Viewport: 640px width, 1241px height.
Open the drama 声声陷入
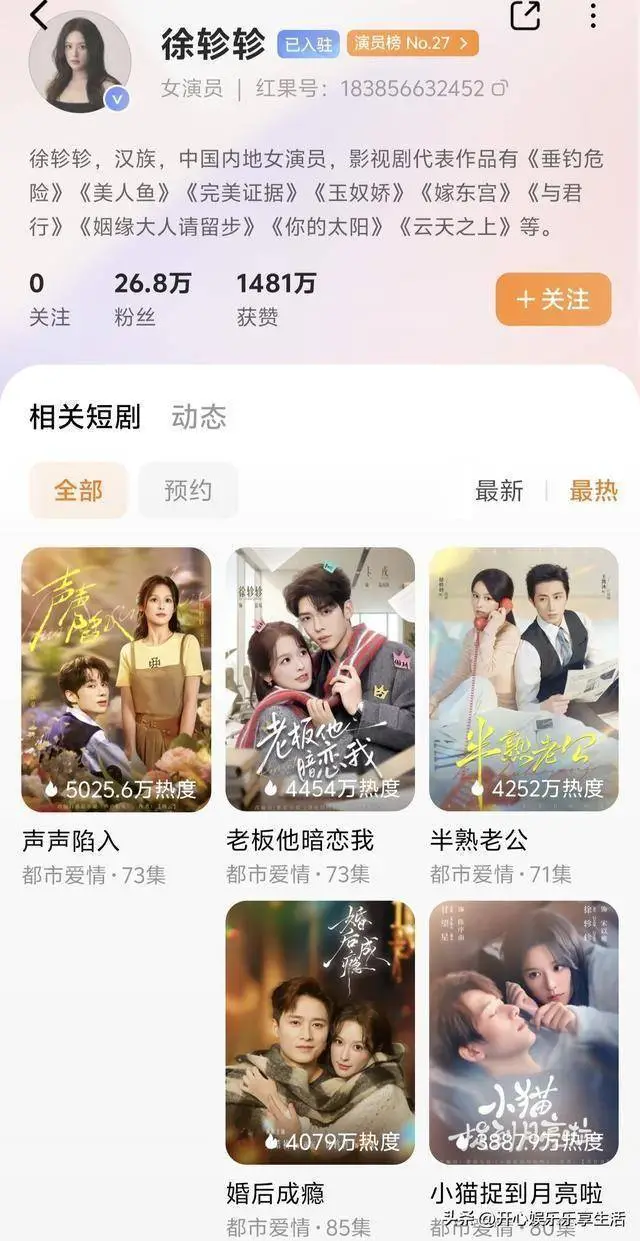116,680
